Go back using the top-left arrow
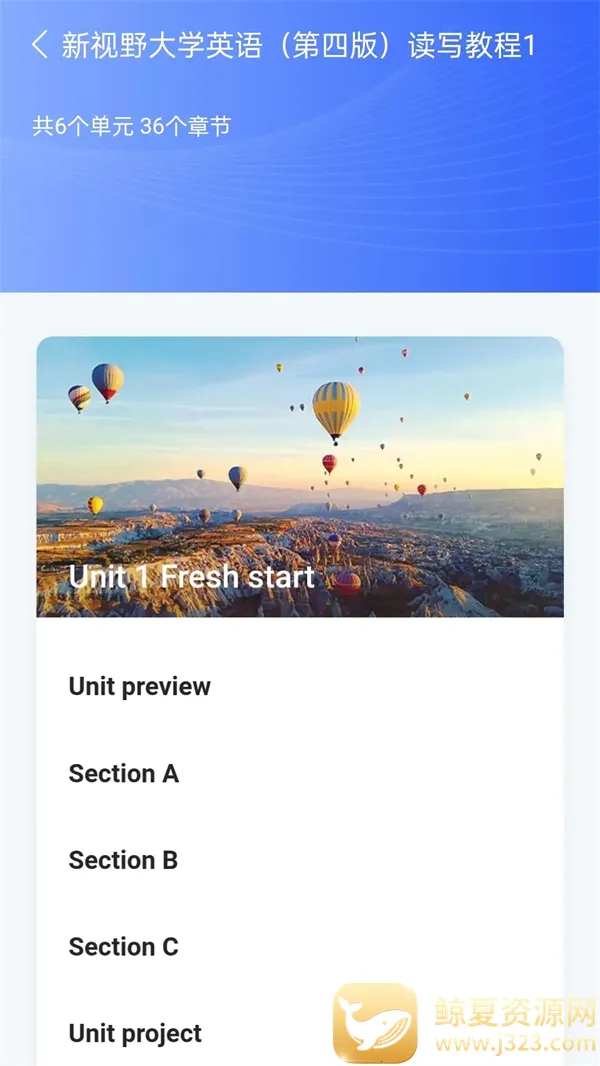The width and height of the screenshot is (600, 1066). coord(39,46)
